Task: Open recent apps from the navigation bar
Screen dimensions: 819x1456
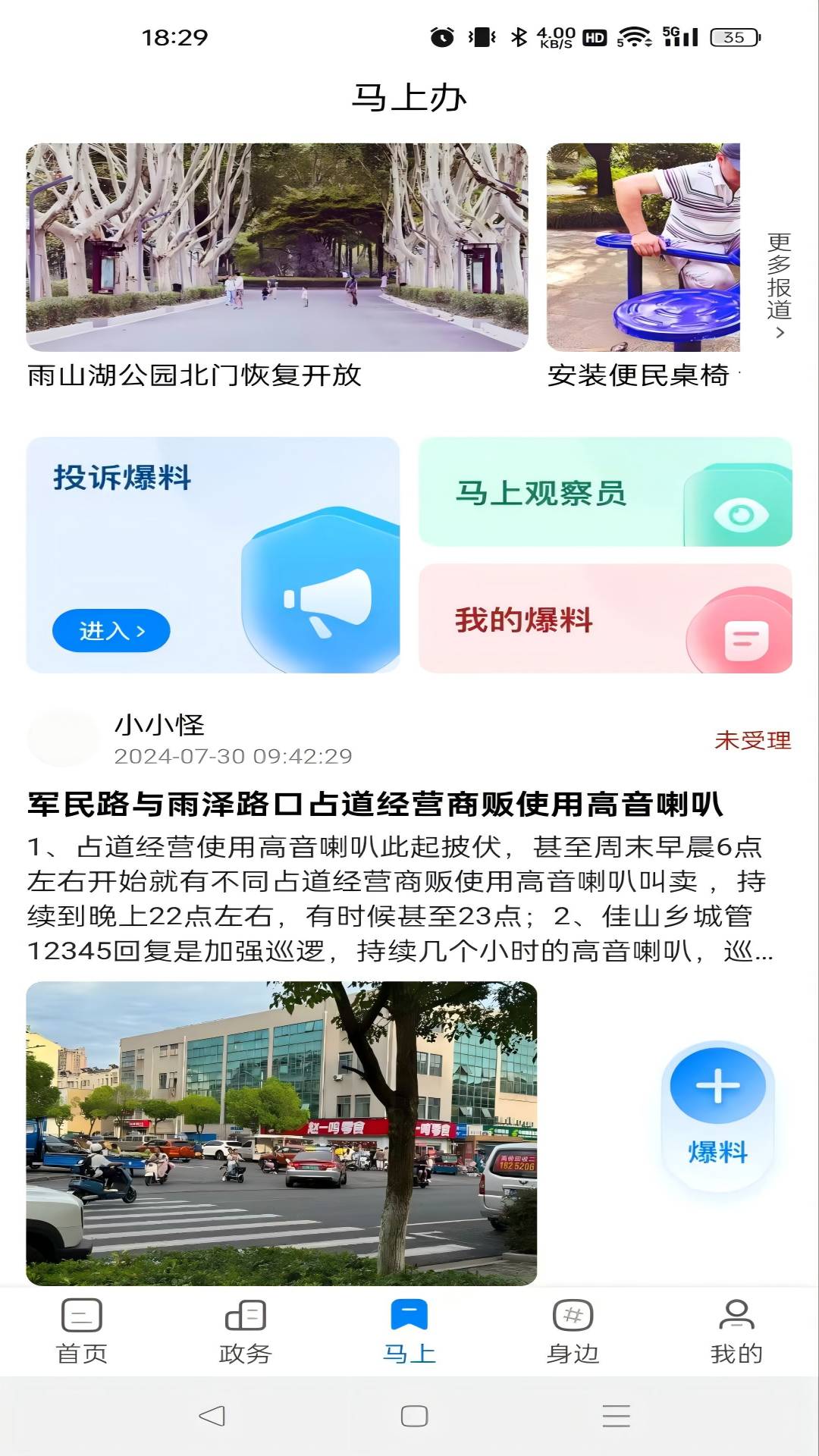Action: coord(616,1416)
